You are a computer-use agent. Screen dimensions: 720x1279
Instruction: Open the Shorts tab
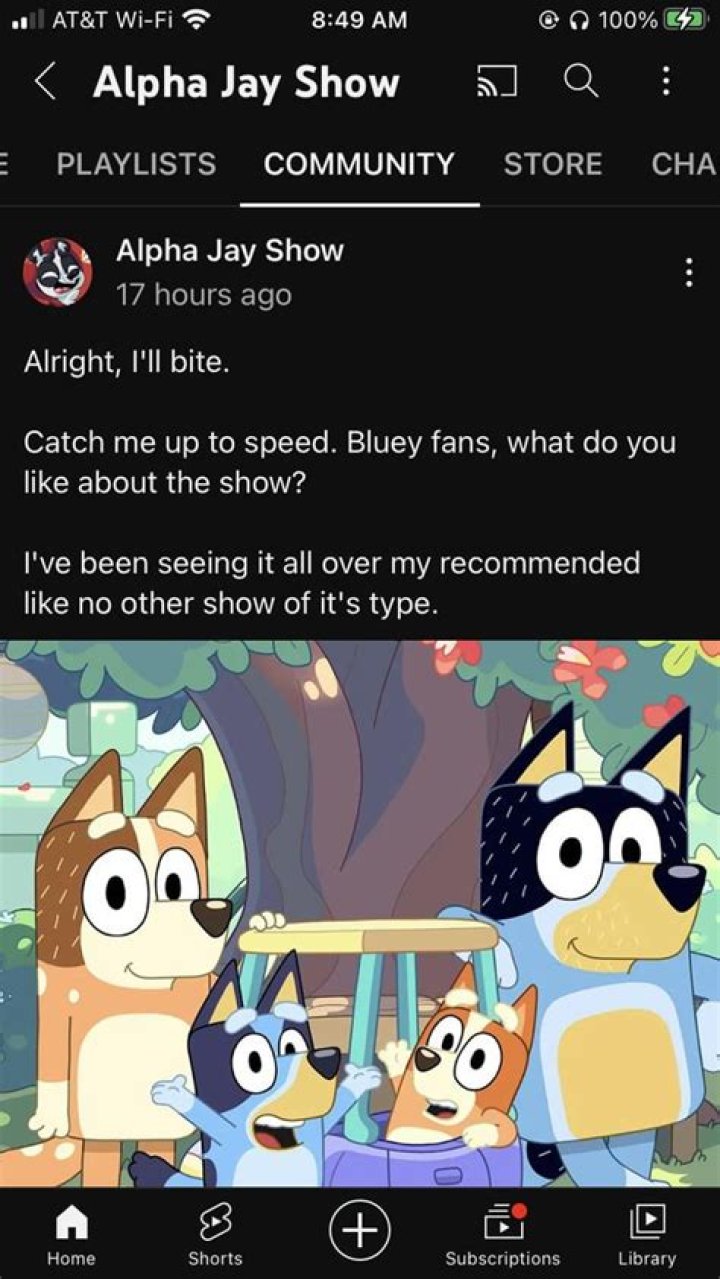[215, 1234]
